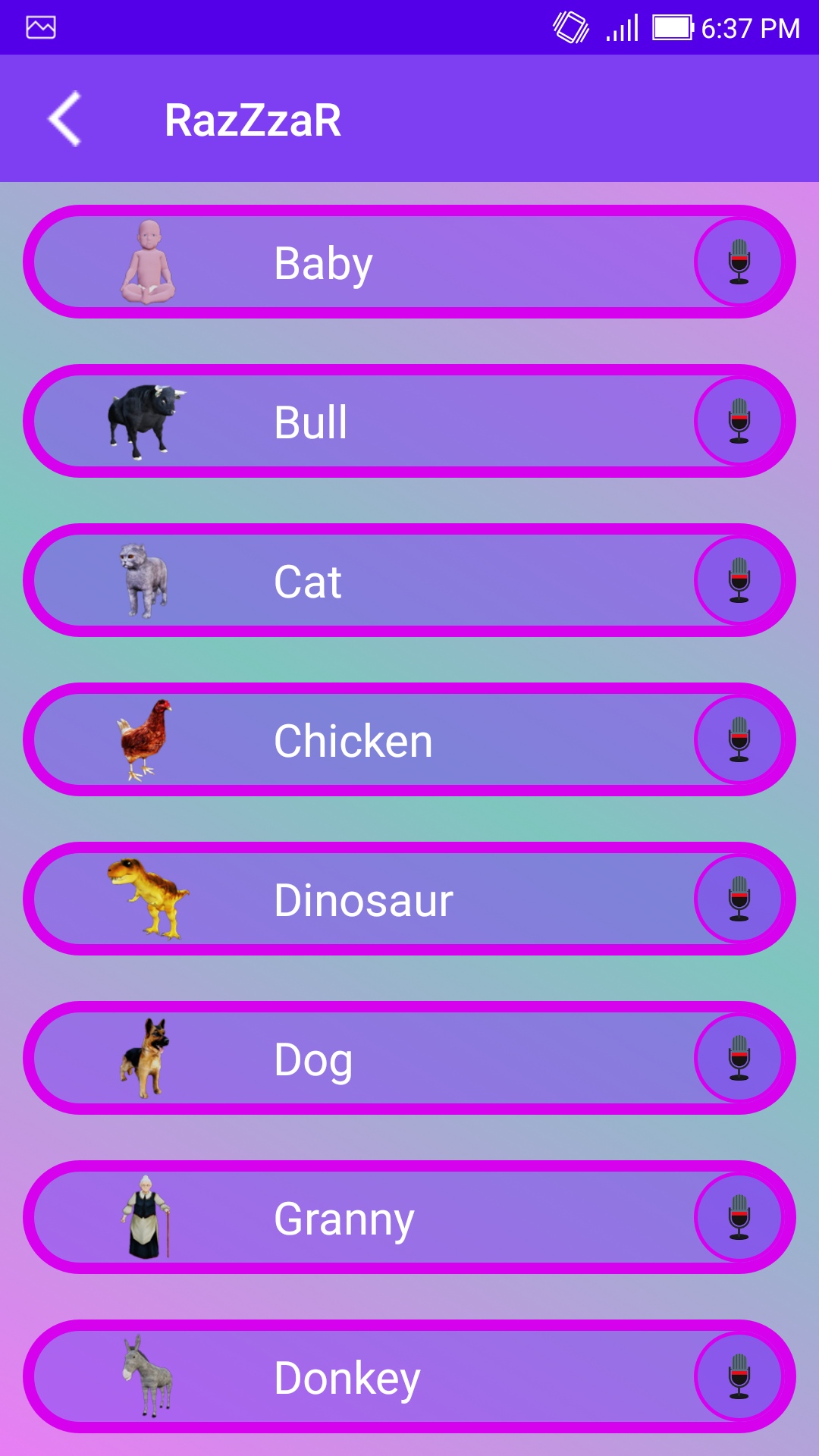Screen dimensions: 819x1456
Task: Go back using the top-left arrow
Action: point(64,119)
